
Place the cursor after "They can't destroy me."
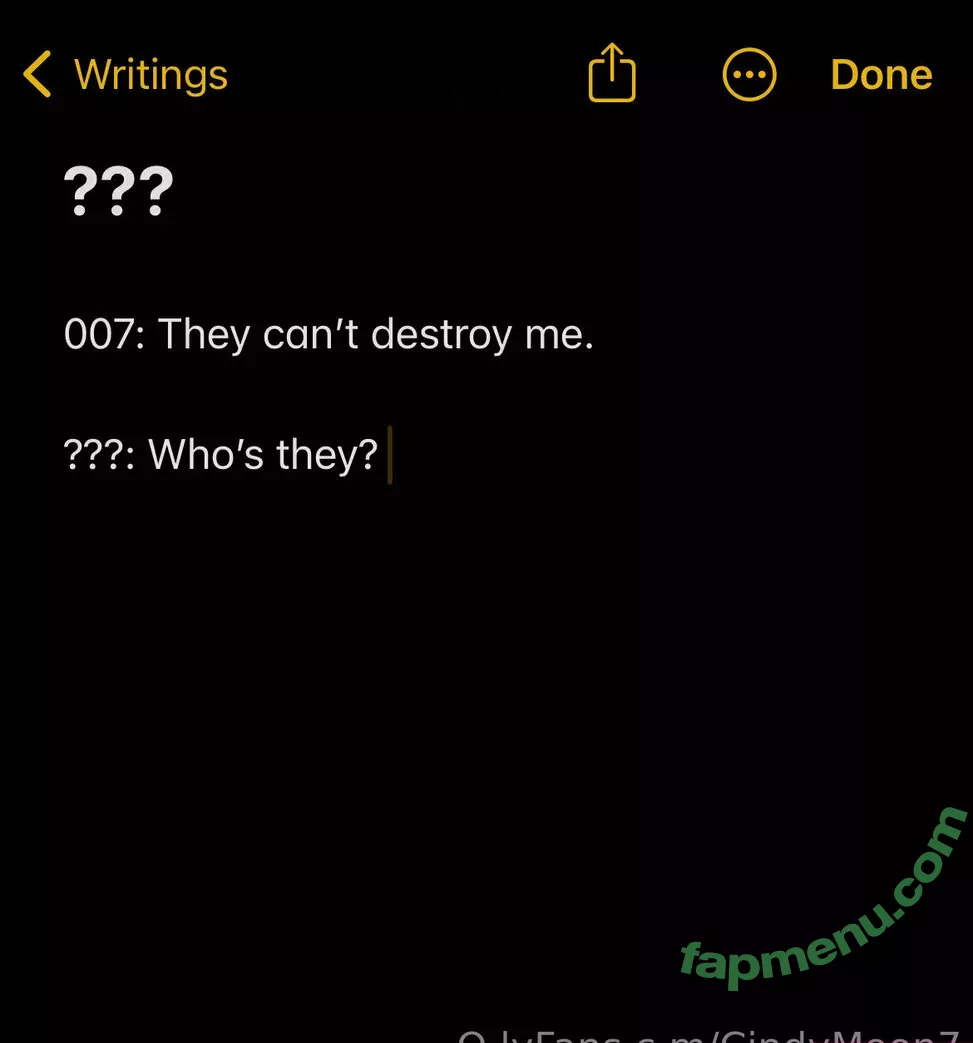click(597, 334)
